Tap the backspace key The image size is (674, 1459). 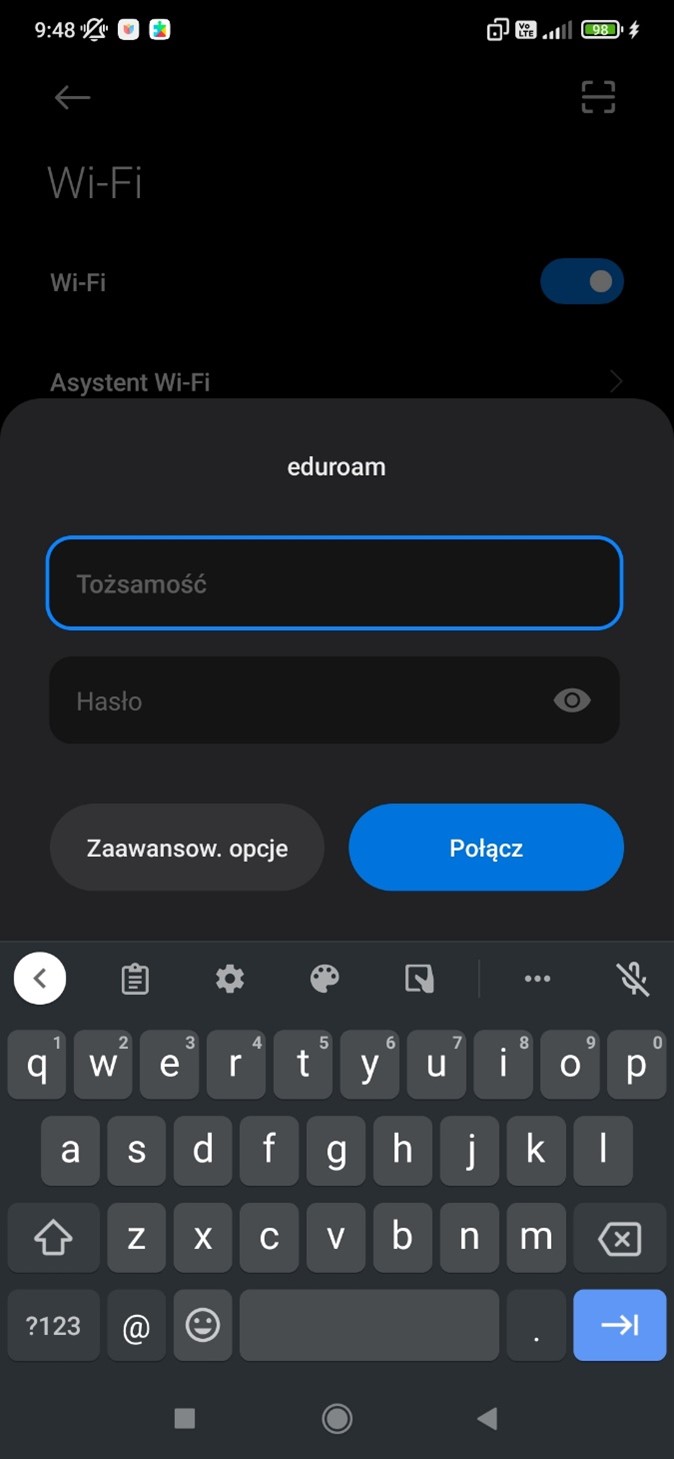click(619, 1238)
